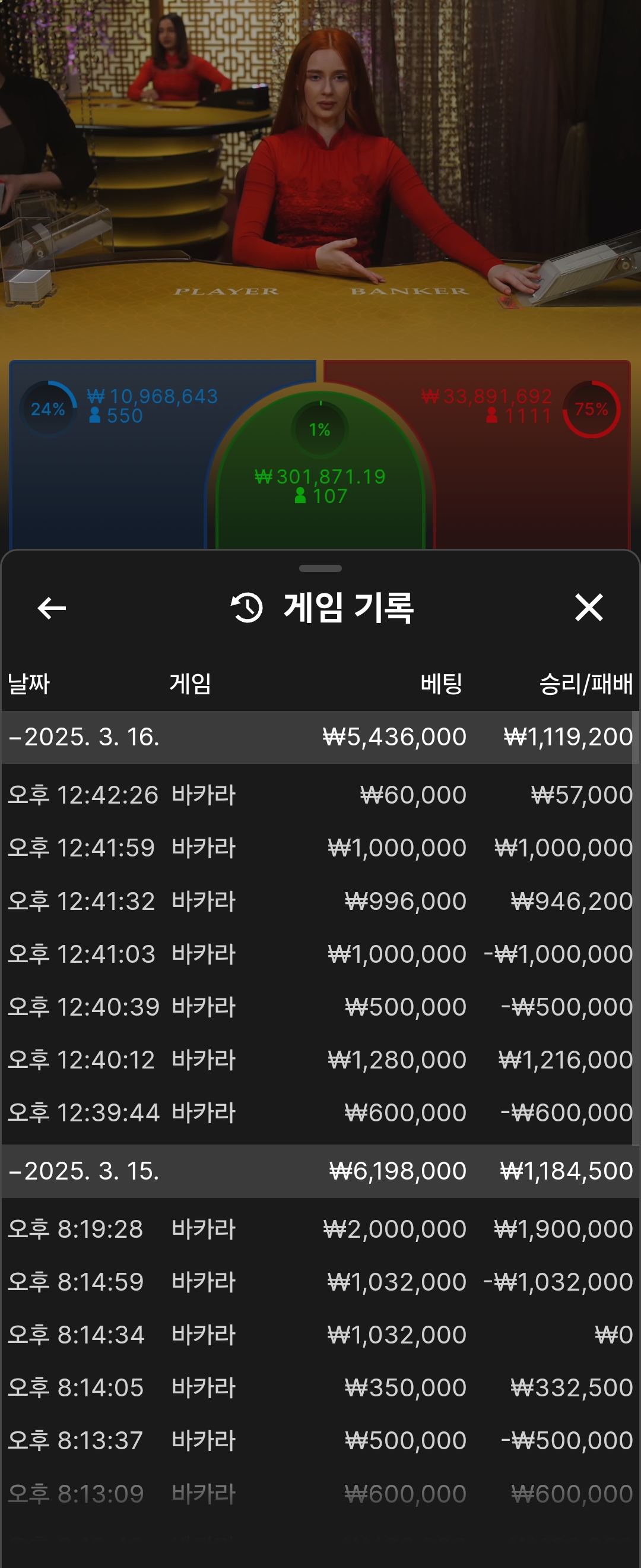
Task: Tap the panel drag handle
Action: (x=320, y=568)
